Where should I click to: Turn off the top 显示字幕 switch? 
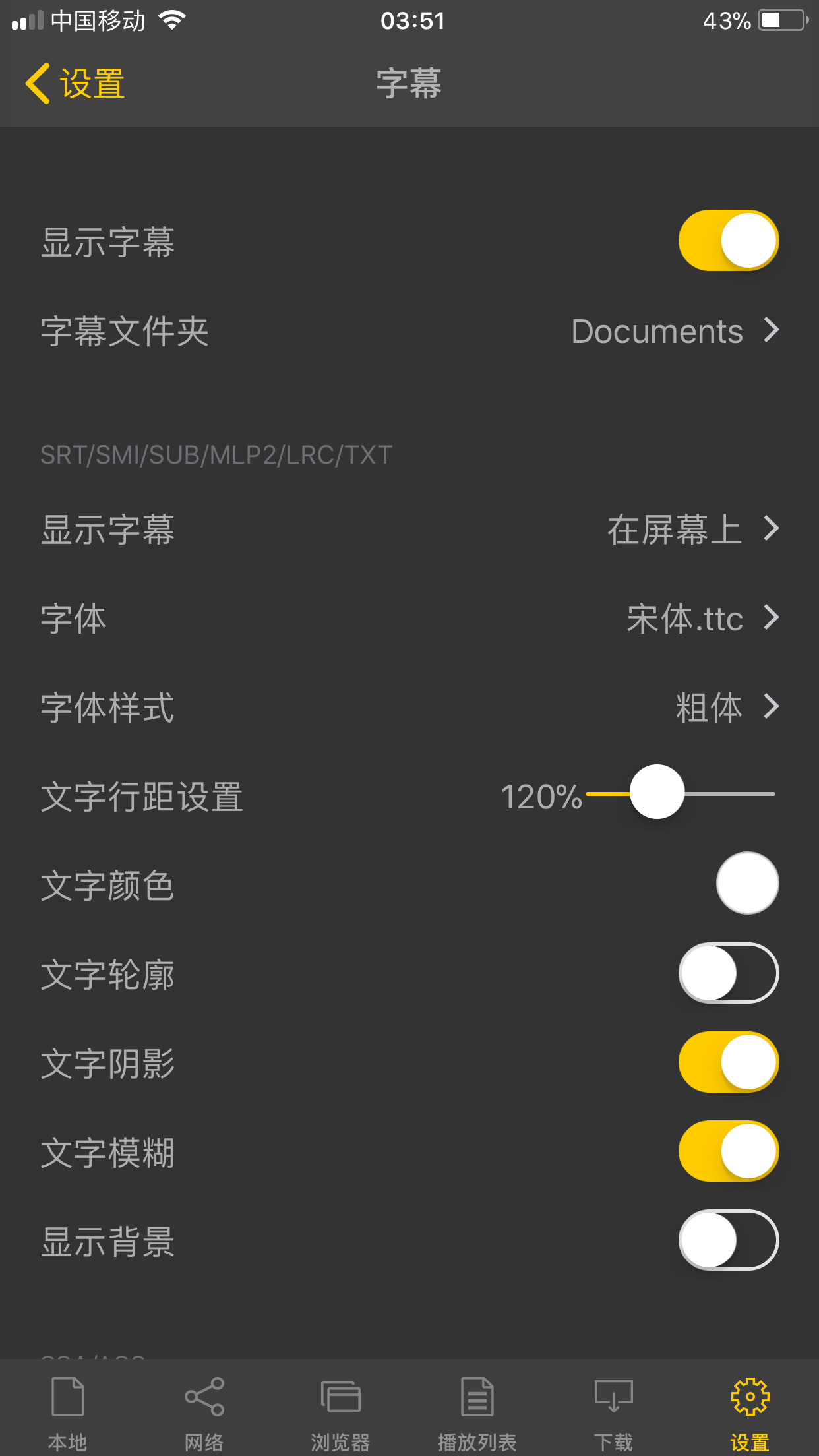click(x=729, y=241)
